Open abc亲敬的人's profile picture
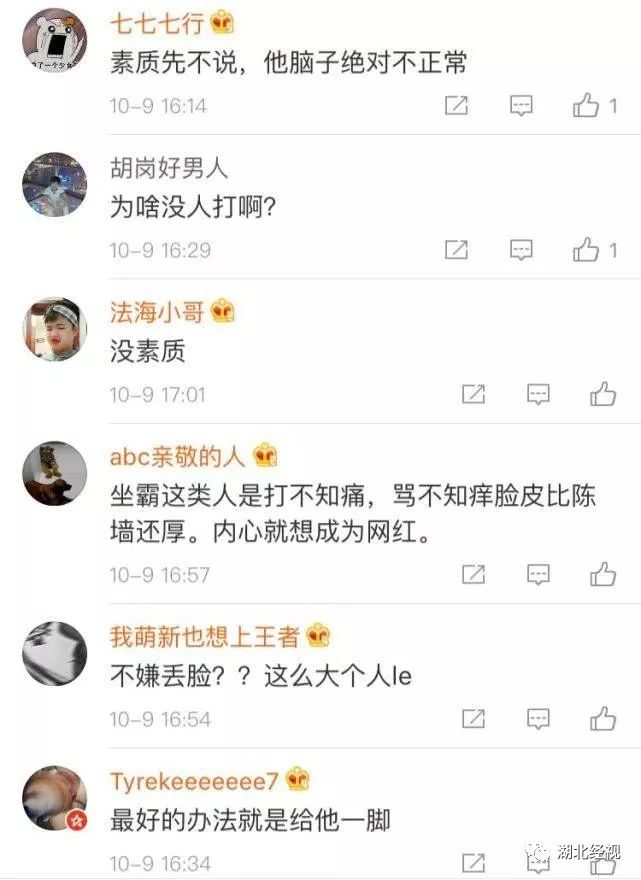 point(54,474)
